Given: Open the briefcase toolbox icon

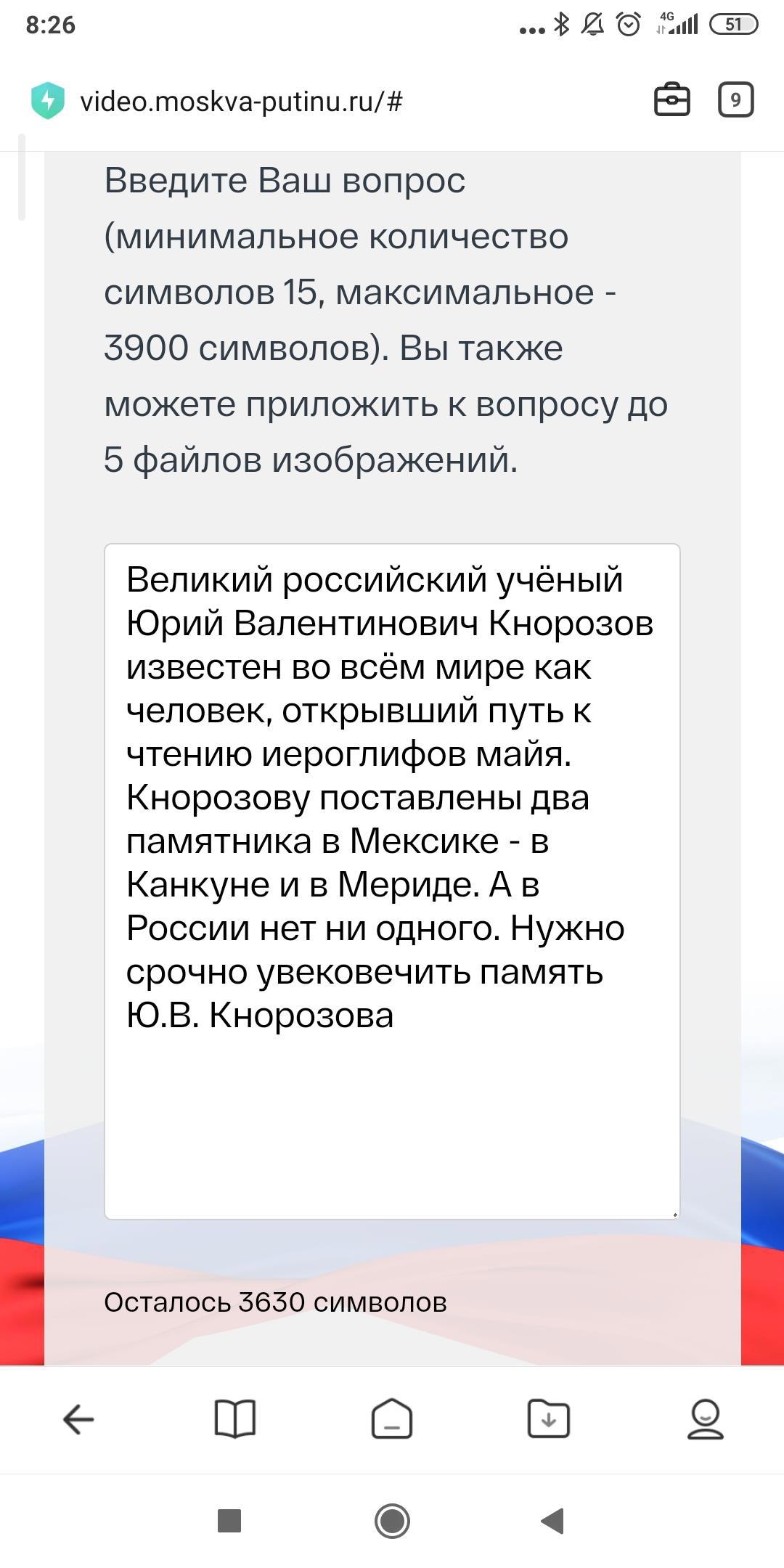Looking at the screenshot, I should 671,100.
